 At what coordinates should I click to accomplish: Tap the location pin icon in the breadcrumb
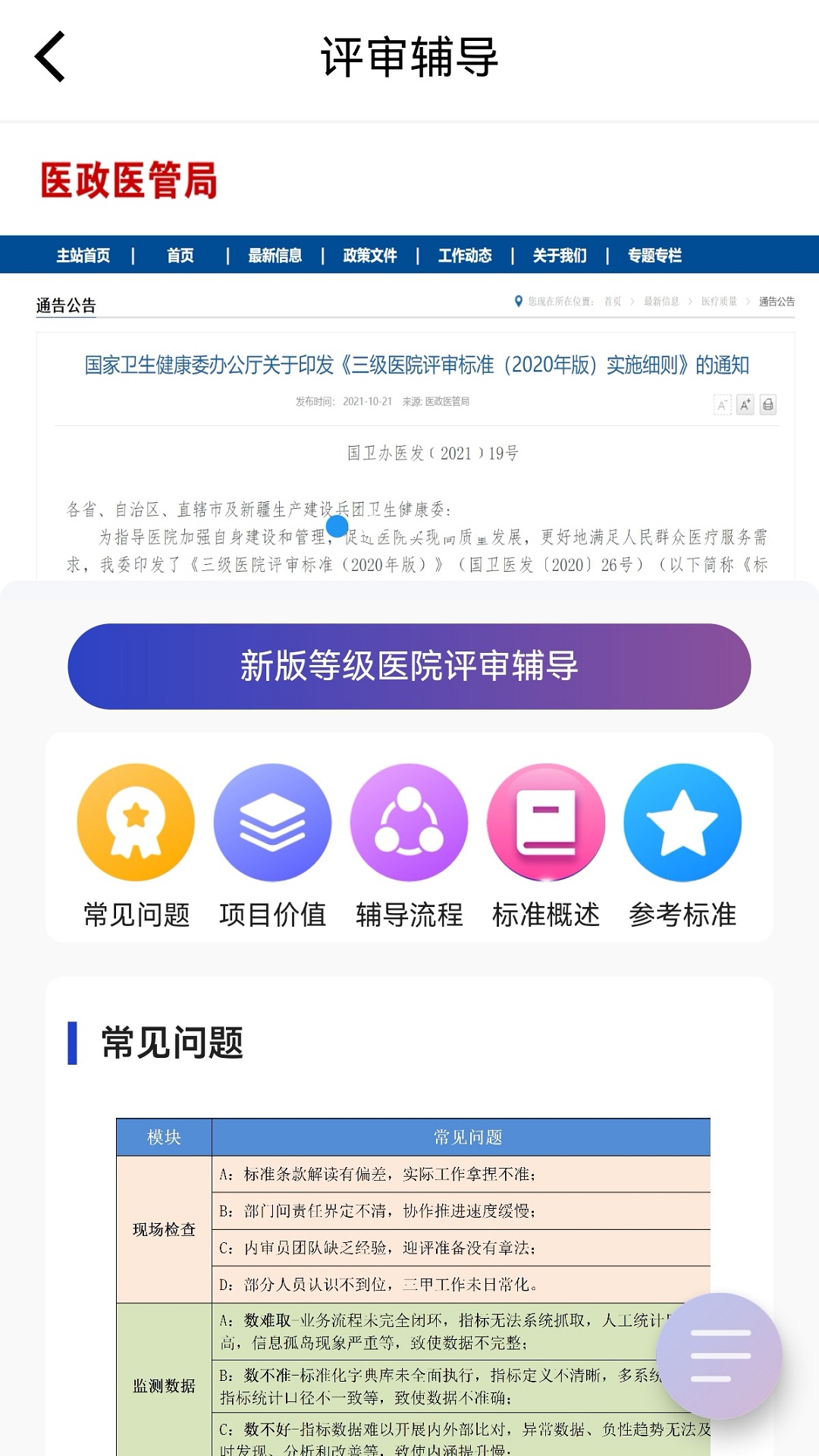[x=518, y=301]
